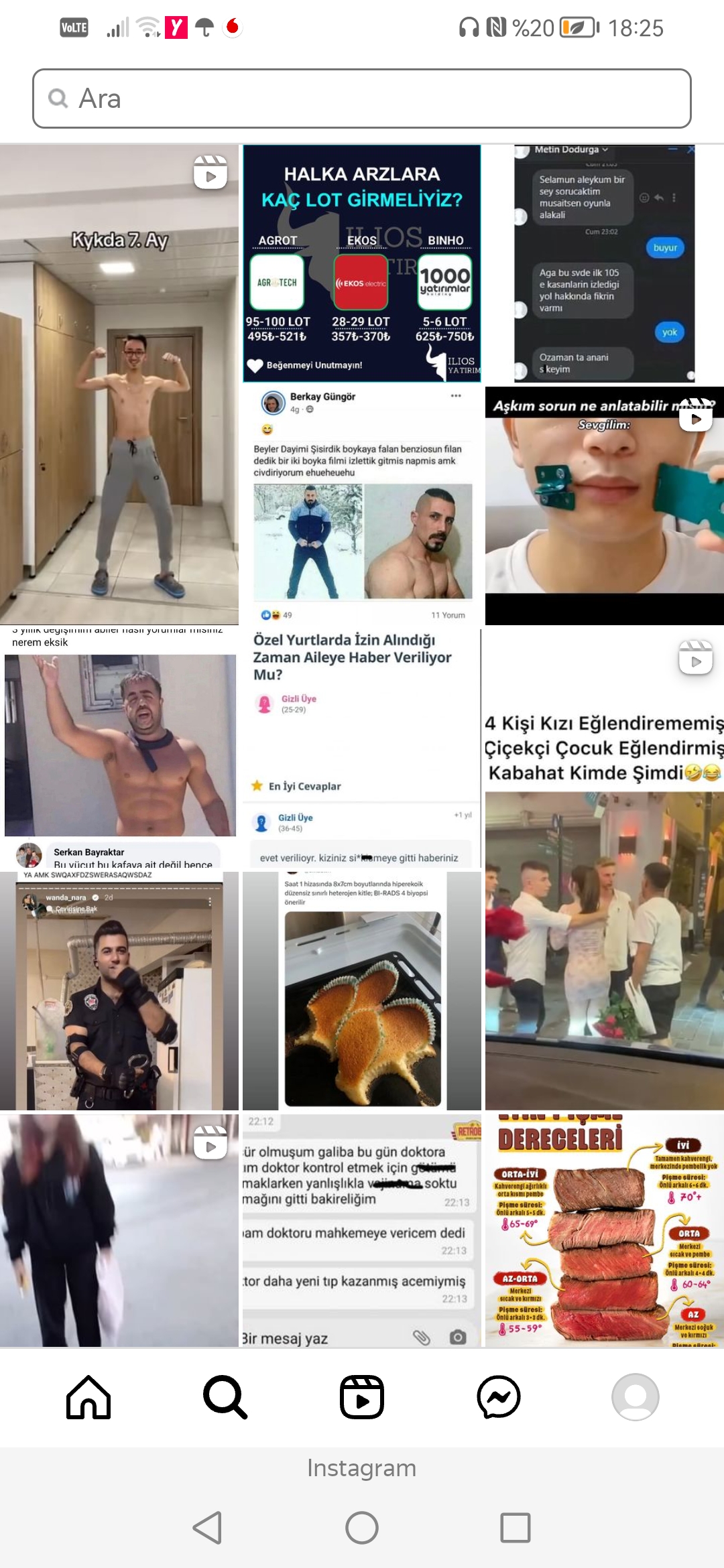Viewport: 724px width, 1568px height.
Task: Open the wanda_nara story screenshot post
Action: [119, 991]
